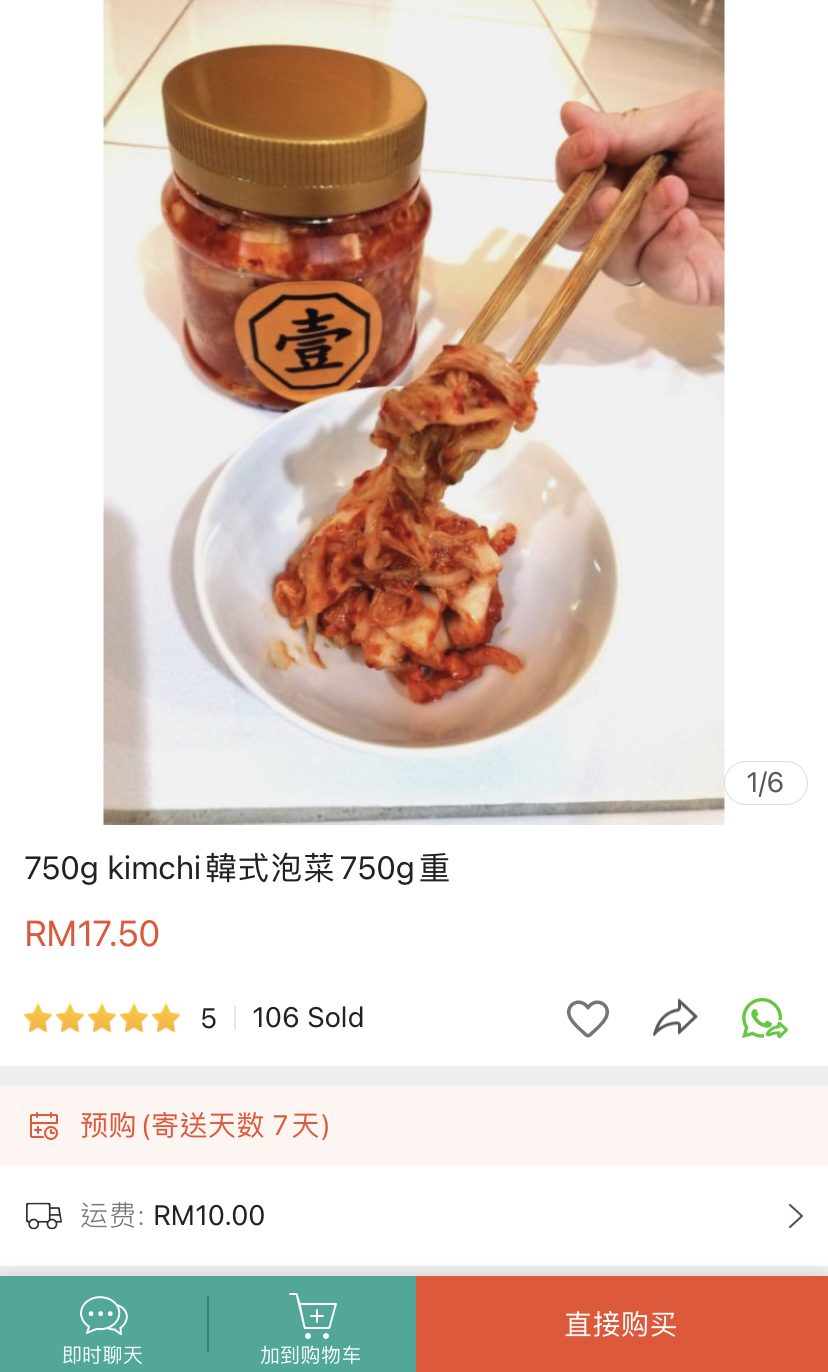Image resolution: width=828 pixels, height=1372 pixels.
Task: Contact seller via the WhatsApp icon
Action: (764, 1019)
